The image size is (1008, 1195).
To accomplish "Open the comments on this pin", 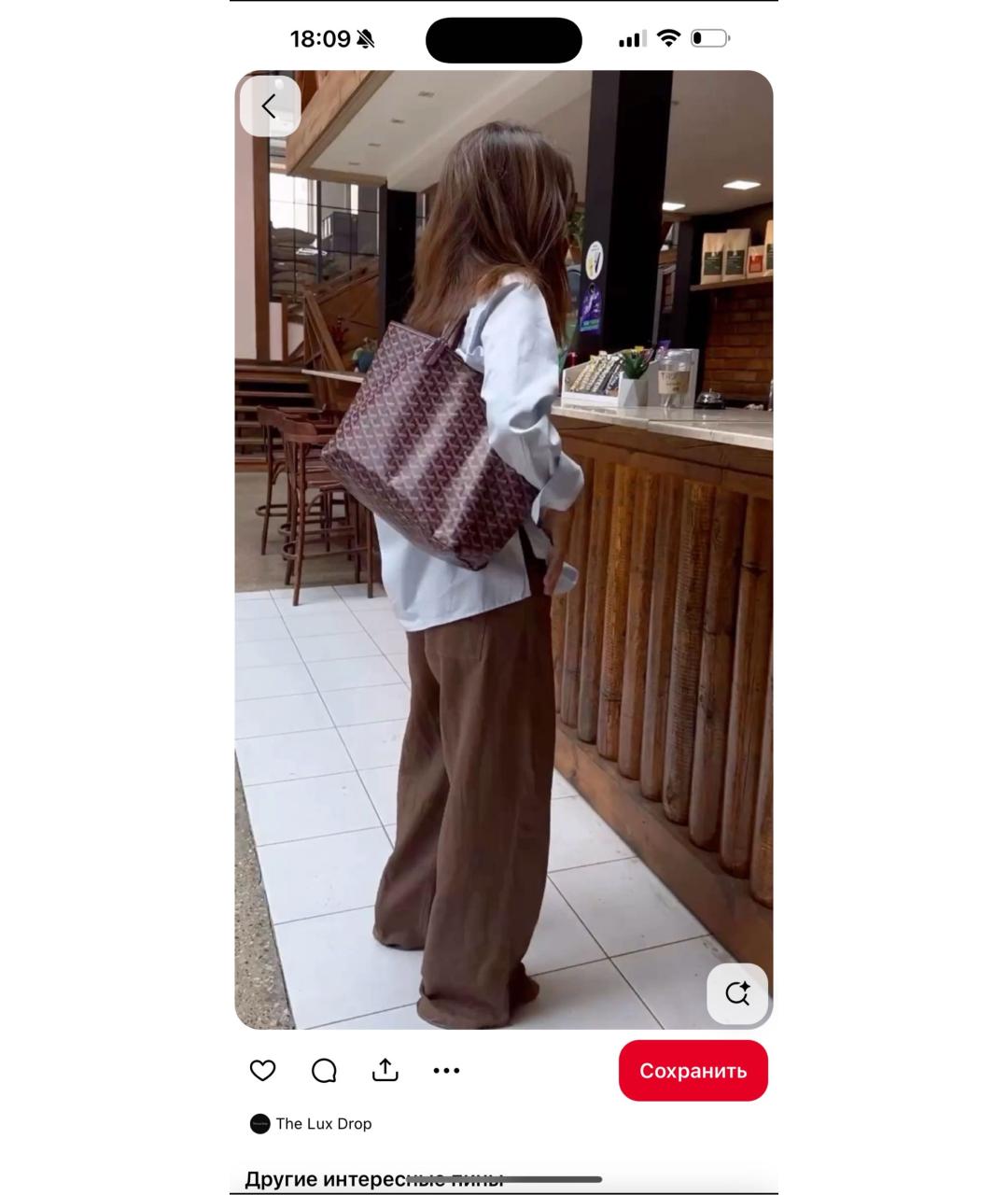I will point(324,1070).
